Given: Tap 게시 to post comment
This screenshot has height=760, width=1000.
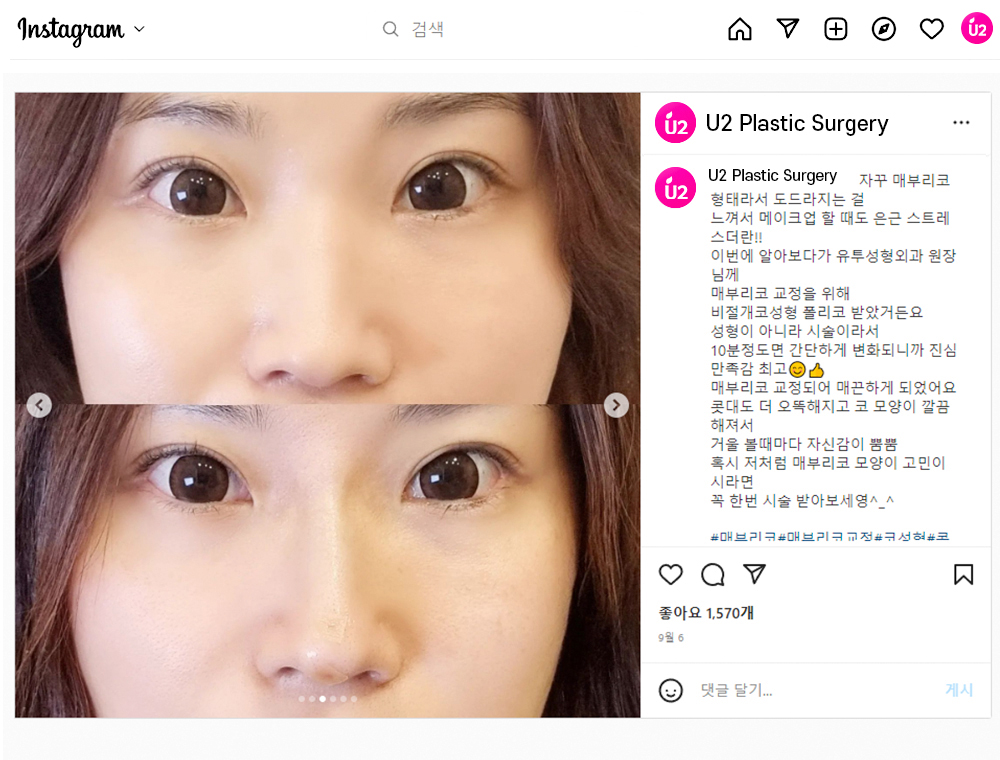Looking at the screenshot, I should [959, 690].
